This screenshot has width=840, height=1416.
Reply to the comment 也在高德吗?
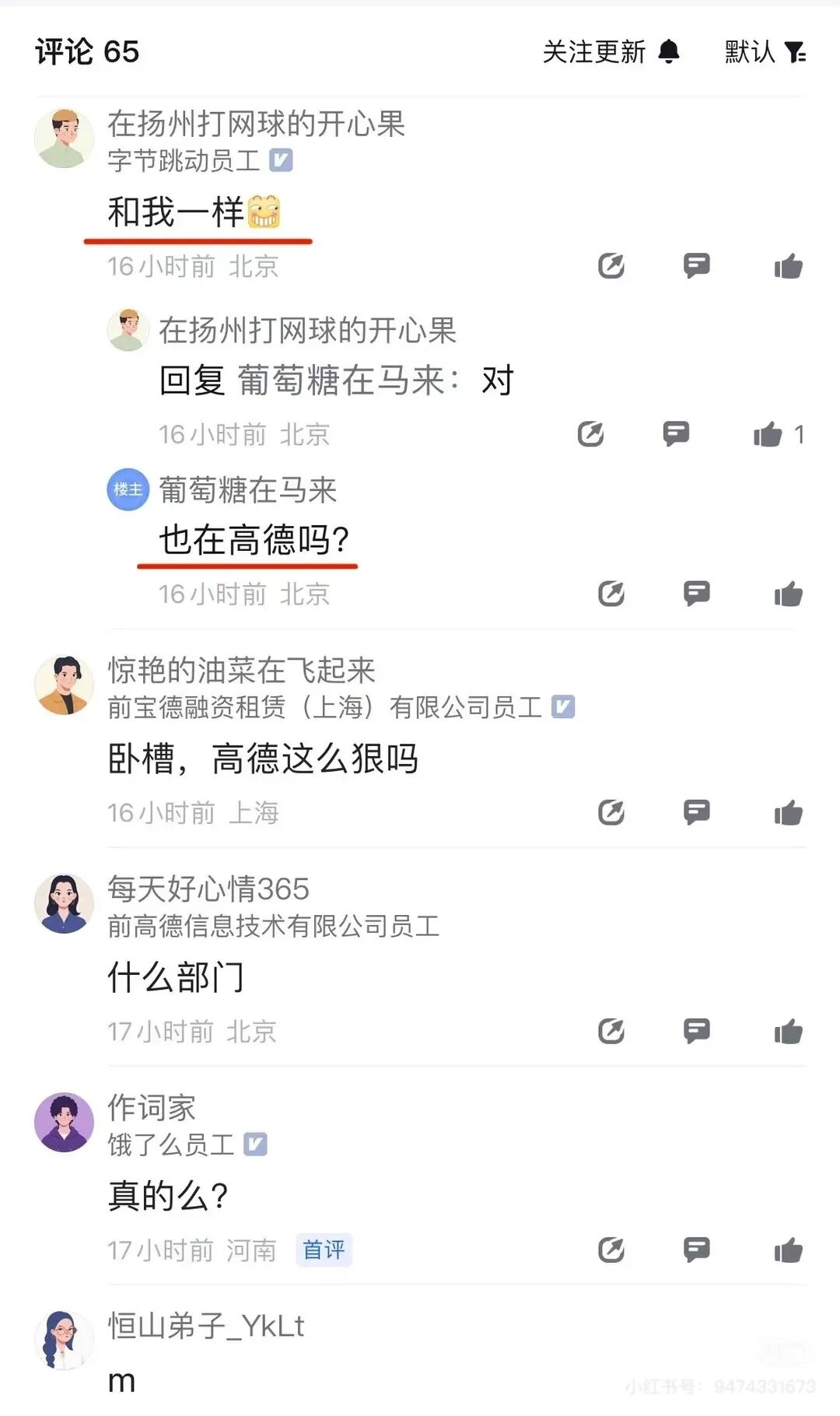tap(696, 594)
